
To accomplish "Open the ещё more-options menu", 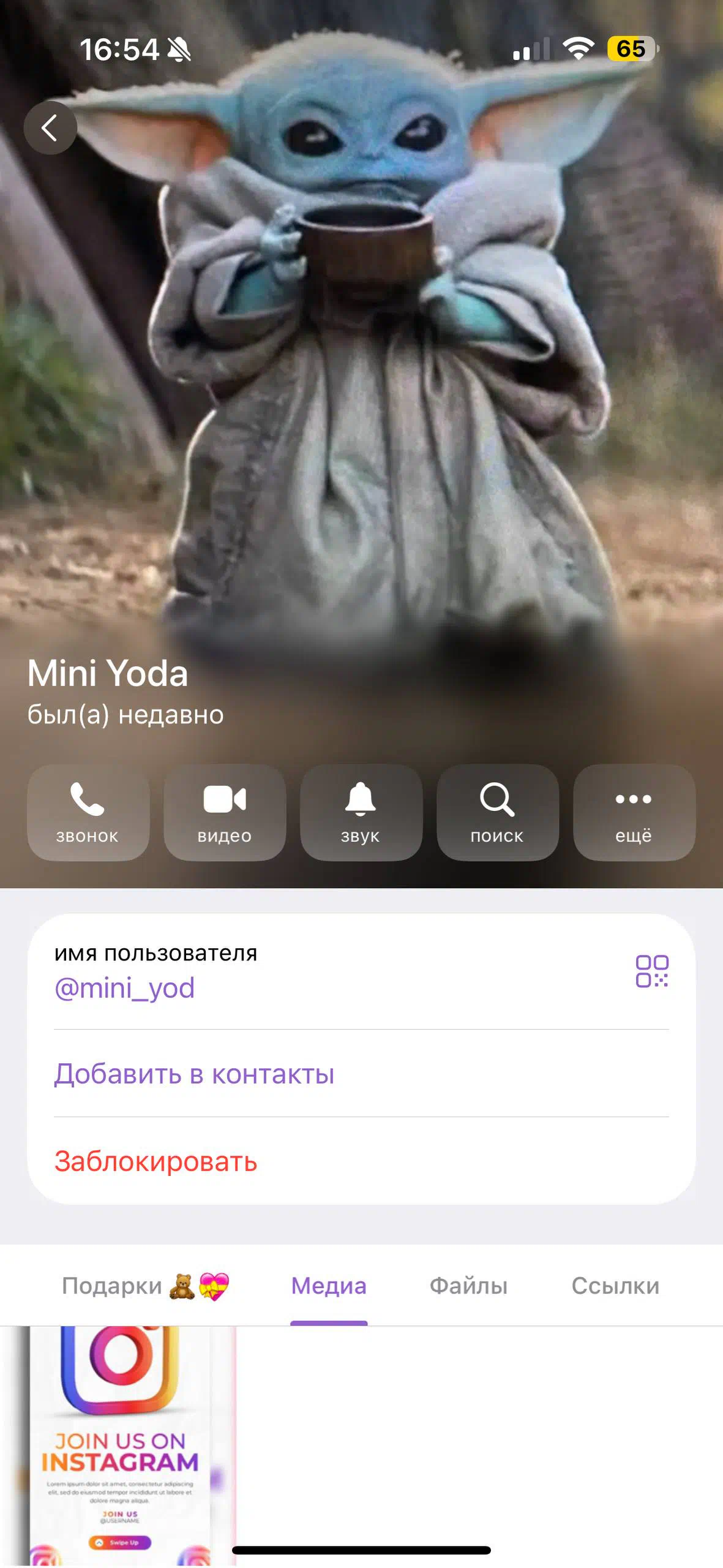I will (x=634, y=812).
